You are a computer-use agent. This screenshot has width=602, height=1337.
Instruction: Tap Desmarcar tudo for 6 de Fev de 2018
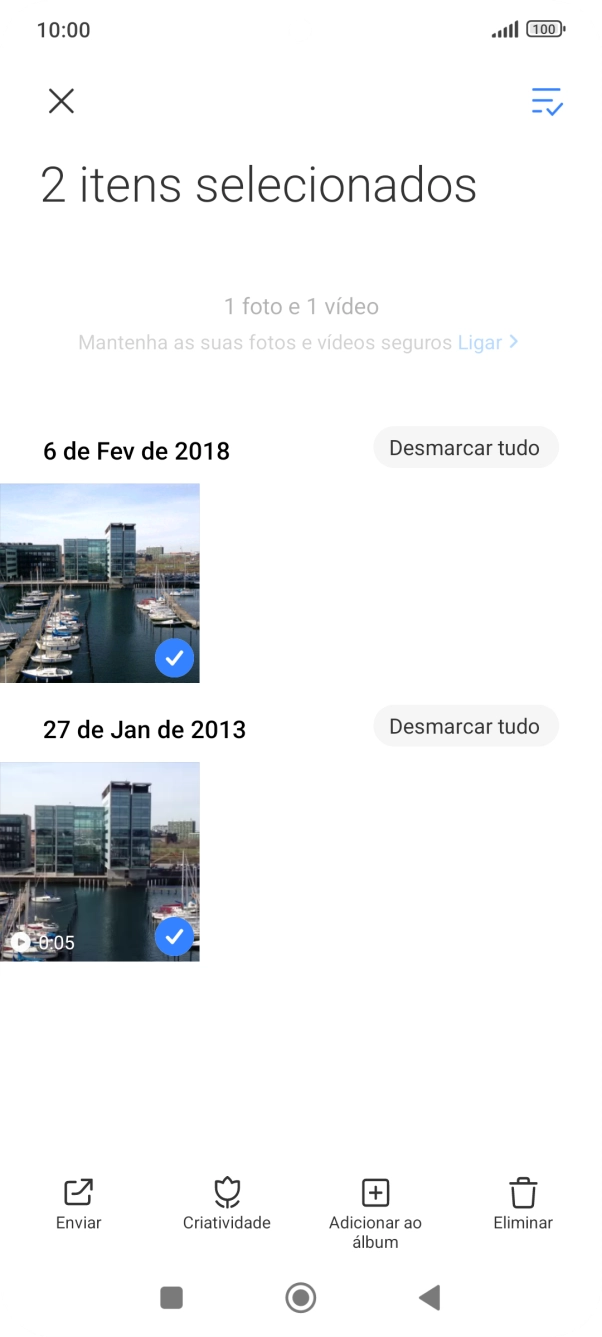pos(465,448)
